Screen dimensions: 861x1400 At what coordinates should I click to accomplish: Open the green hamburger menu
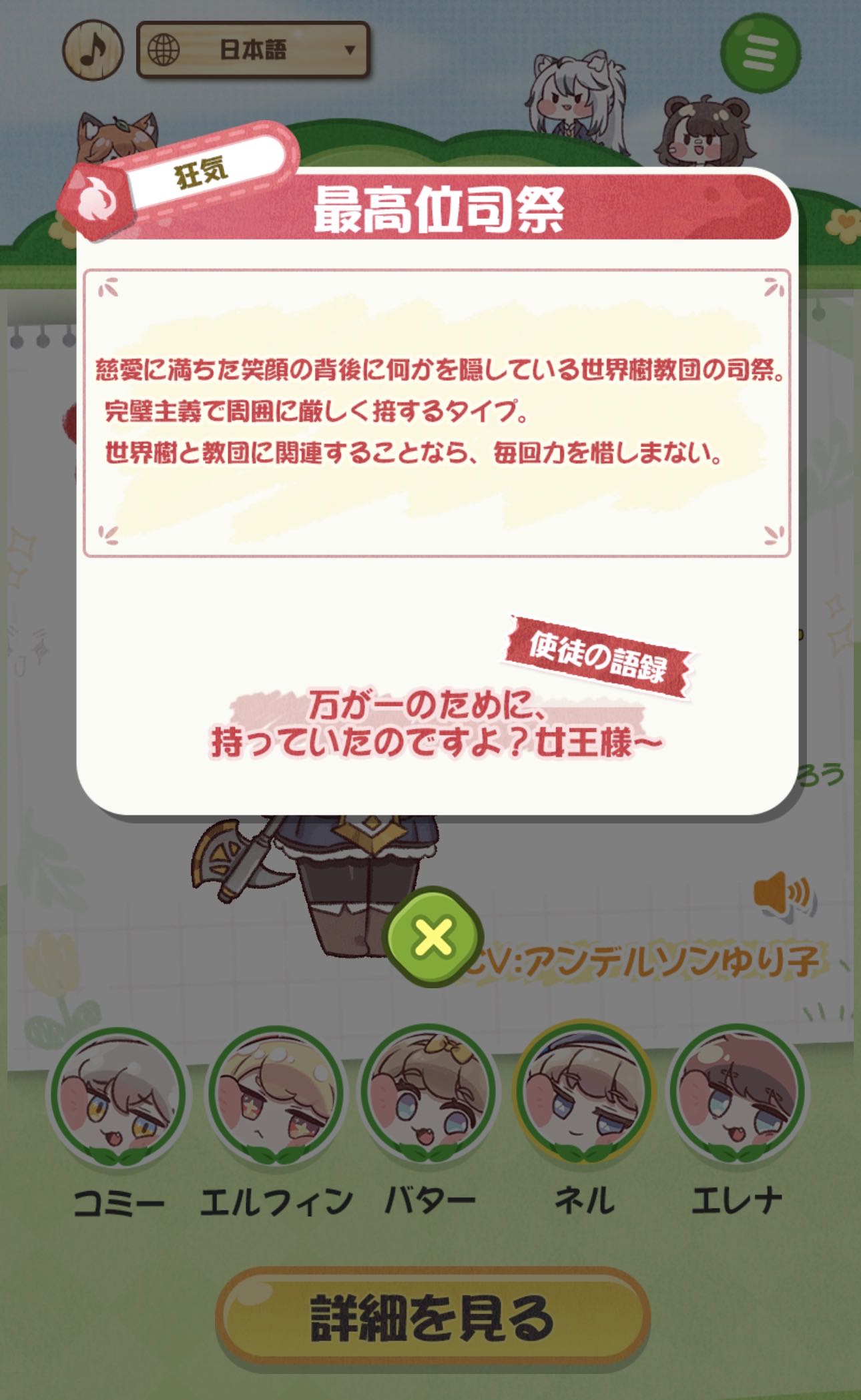[760, 51]
